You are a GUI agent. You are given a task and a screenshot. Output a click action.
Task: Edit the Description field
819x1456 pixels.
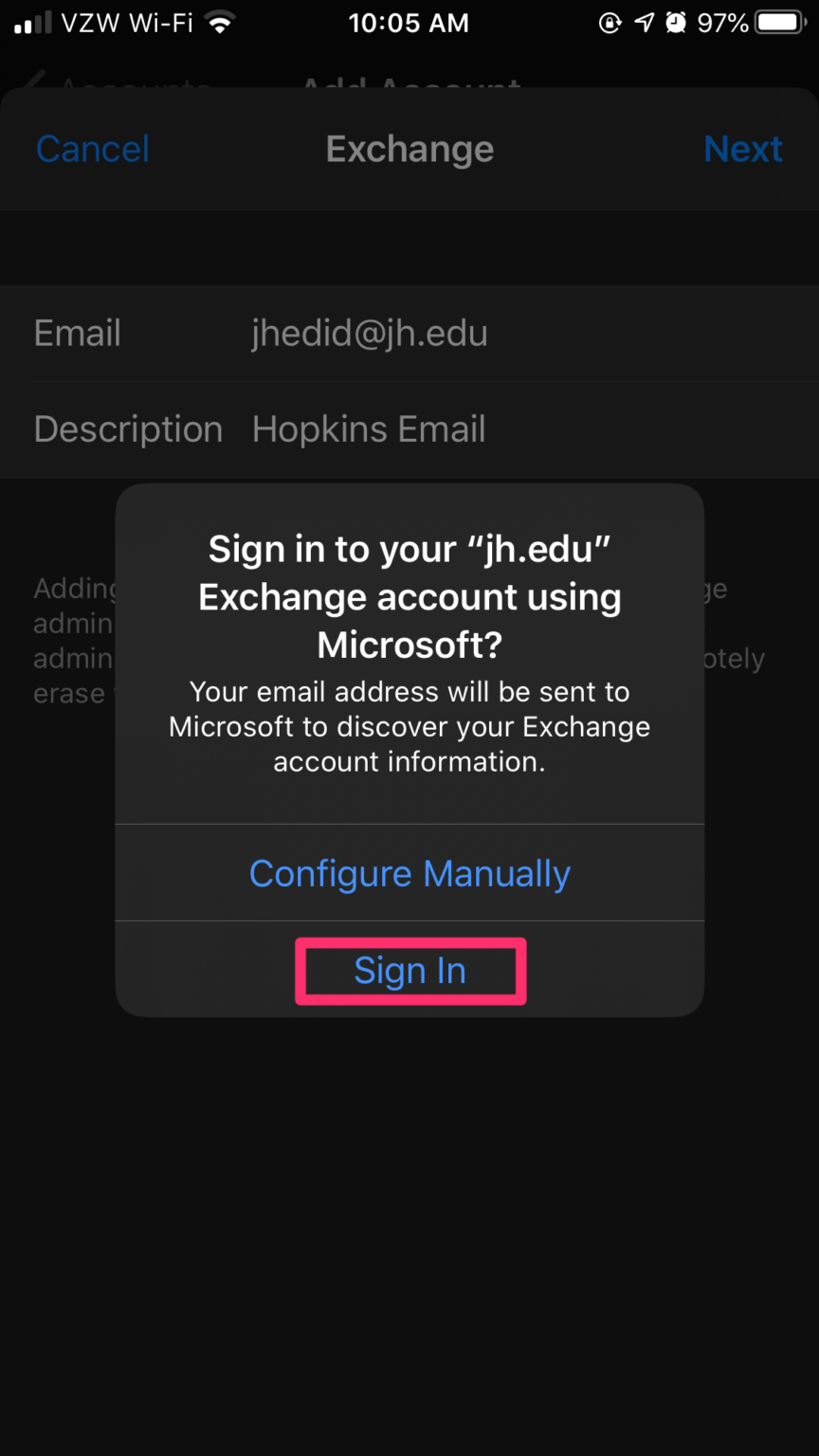tap(409, 429)
